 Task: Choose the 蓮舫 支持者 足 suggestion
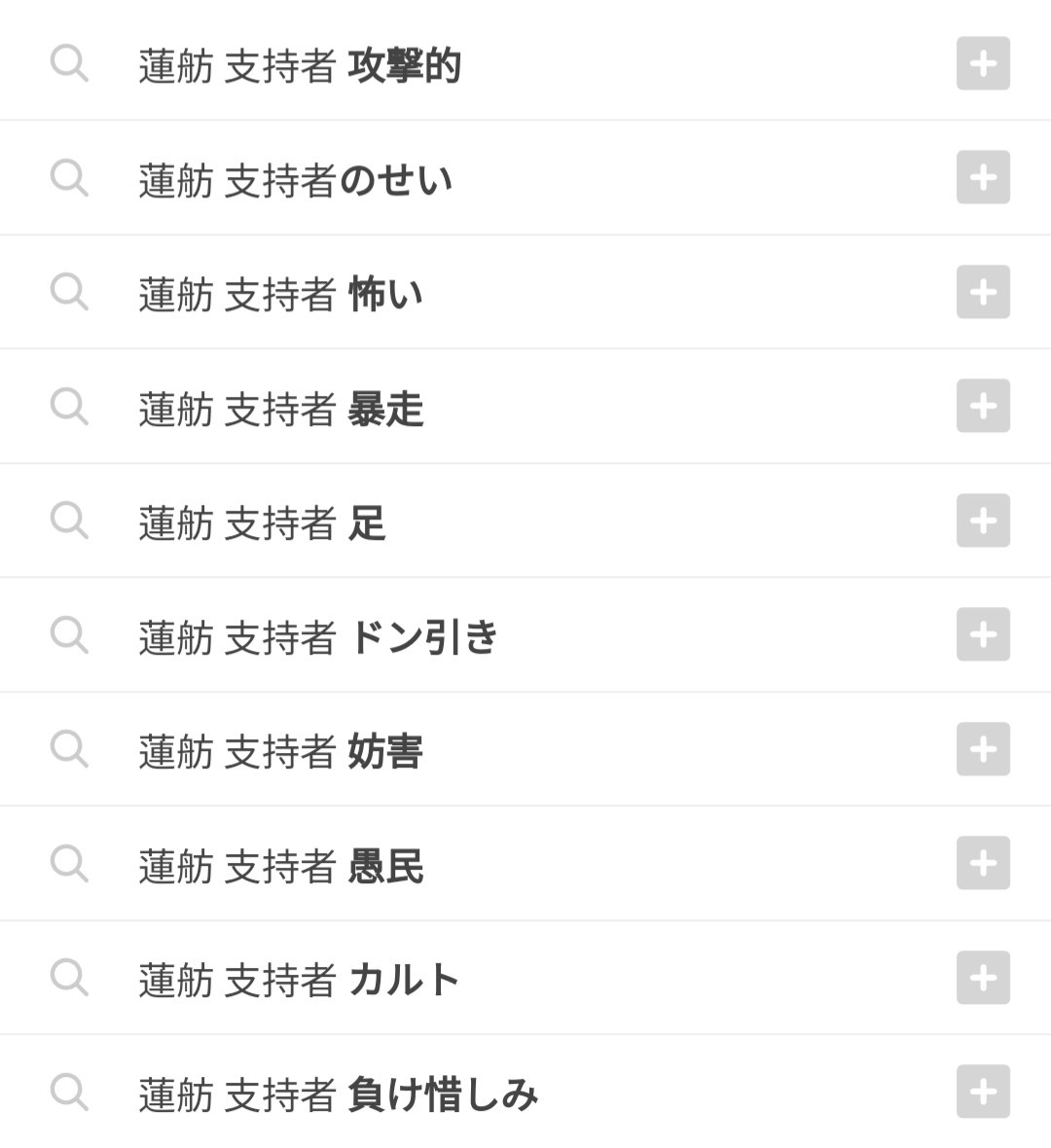coord(263,522)
